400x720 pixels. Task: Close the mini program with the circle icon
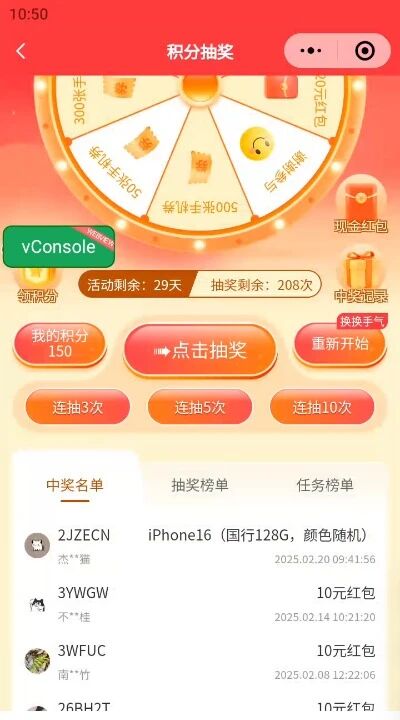pyautogui.click(x=365, y=51)
